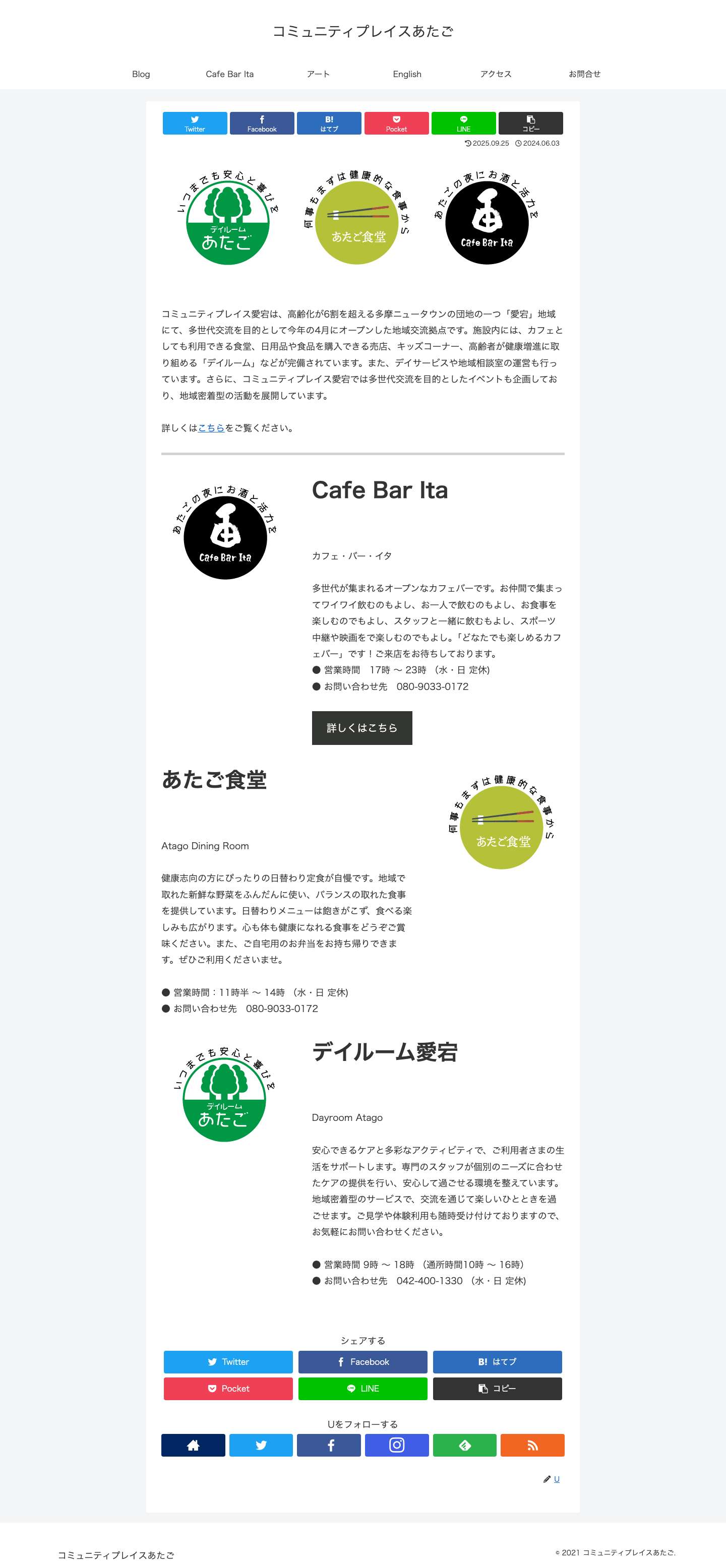Open the アクセス page
Viewport: 726px width, 1568px height.
tap(495, 74)
